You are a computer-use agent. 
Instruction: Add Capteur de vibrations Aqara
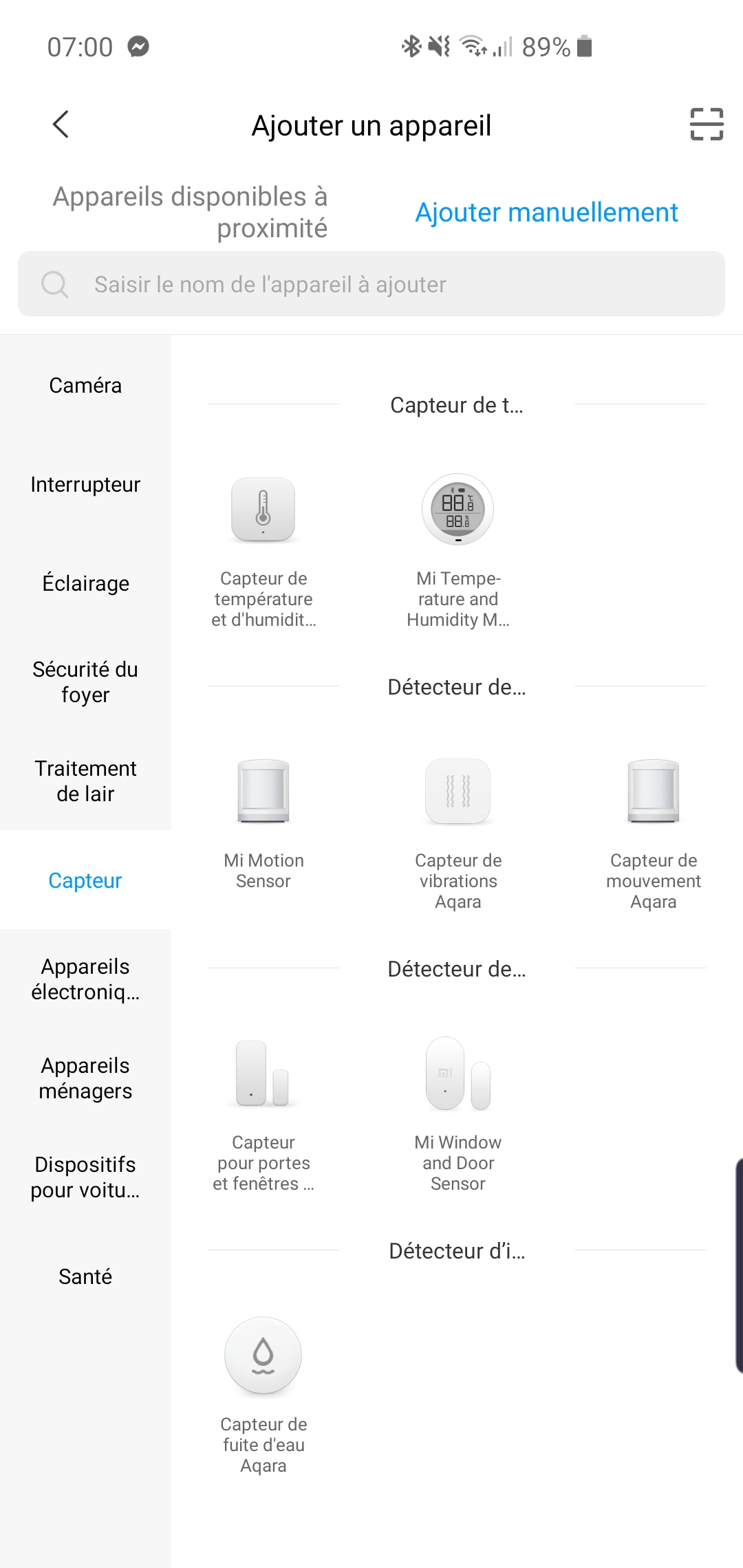coord(458,834)
